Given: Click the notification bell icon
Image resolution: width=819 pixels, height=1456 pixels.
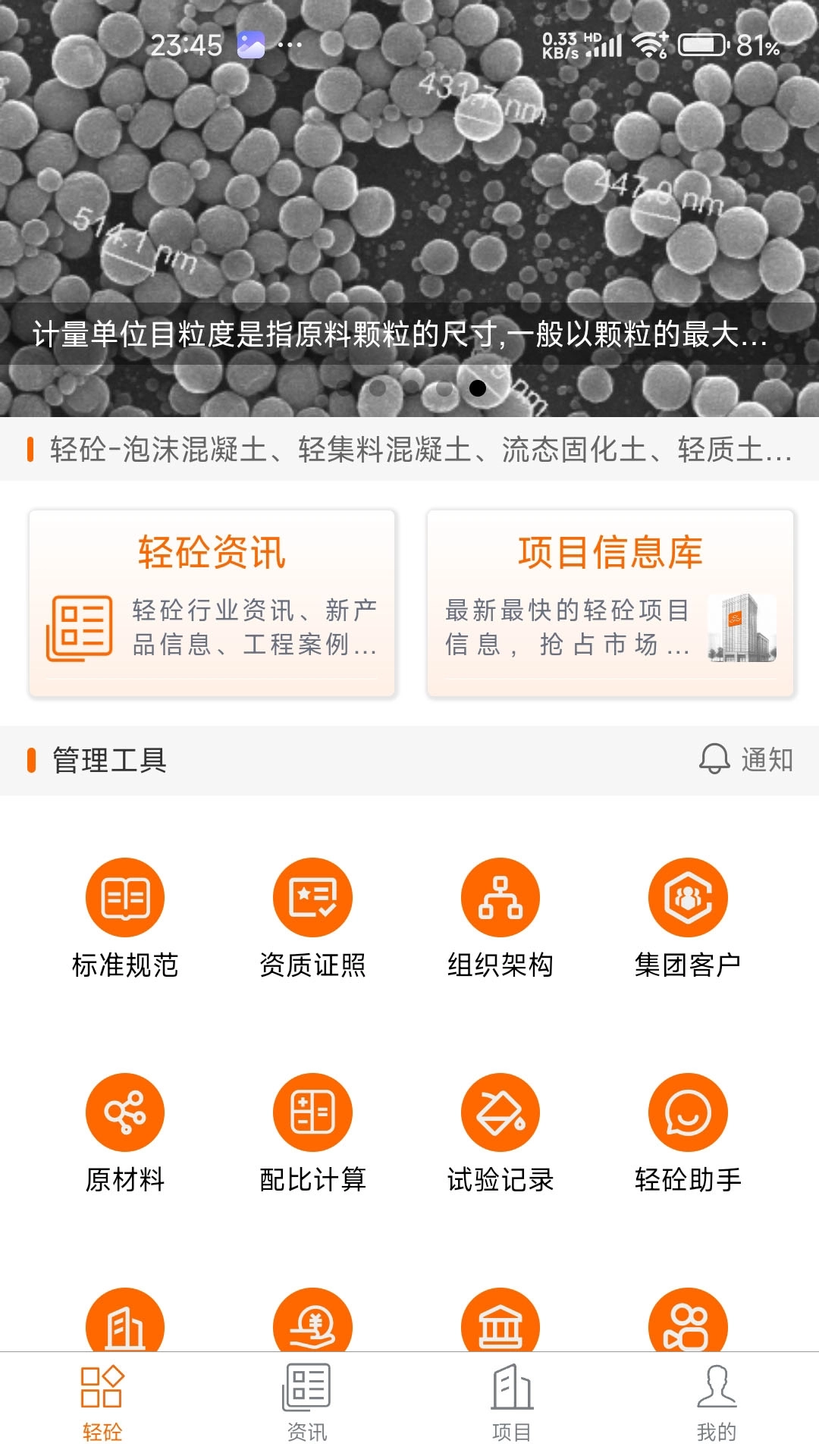Looking at the screenshot, I should point(714,758).
